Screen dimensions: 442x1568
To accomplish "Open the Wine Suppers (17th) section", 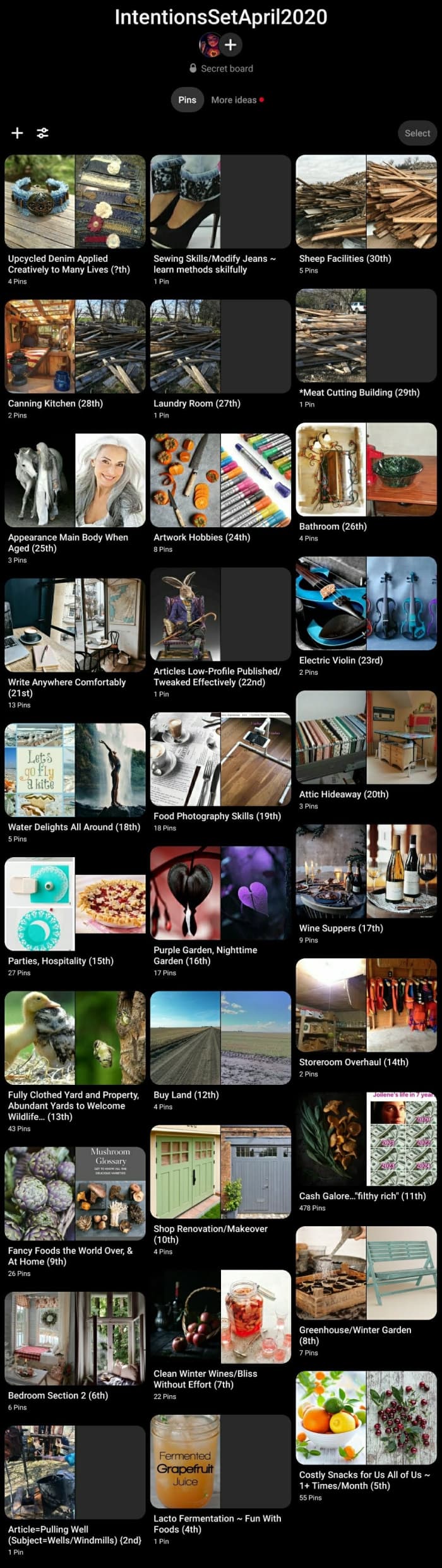I will (x=366, y=872).
